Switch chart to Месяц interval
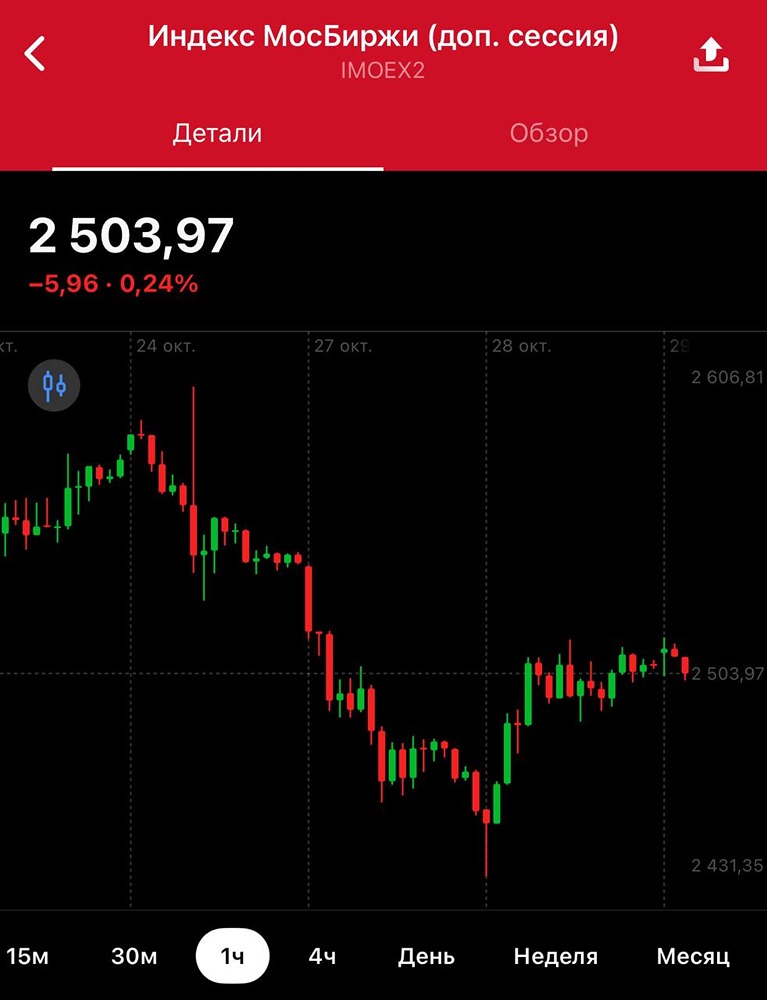This screenshot has width=767, height=1000. click(693, 957)
